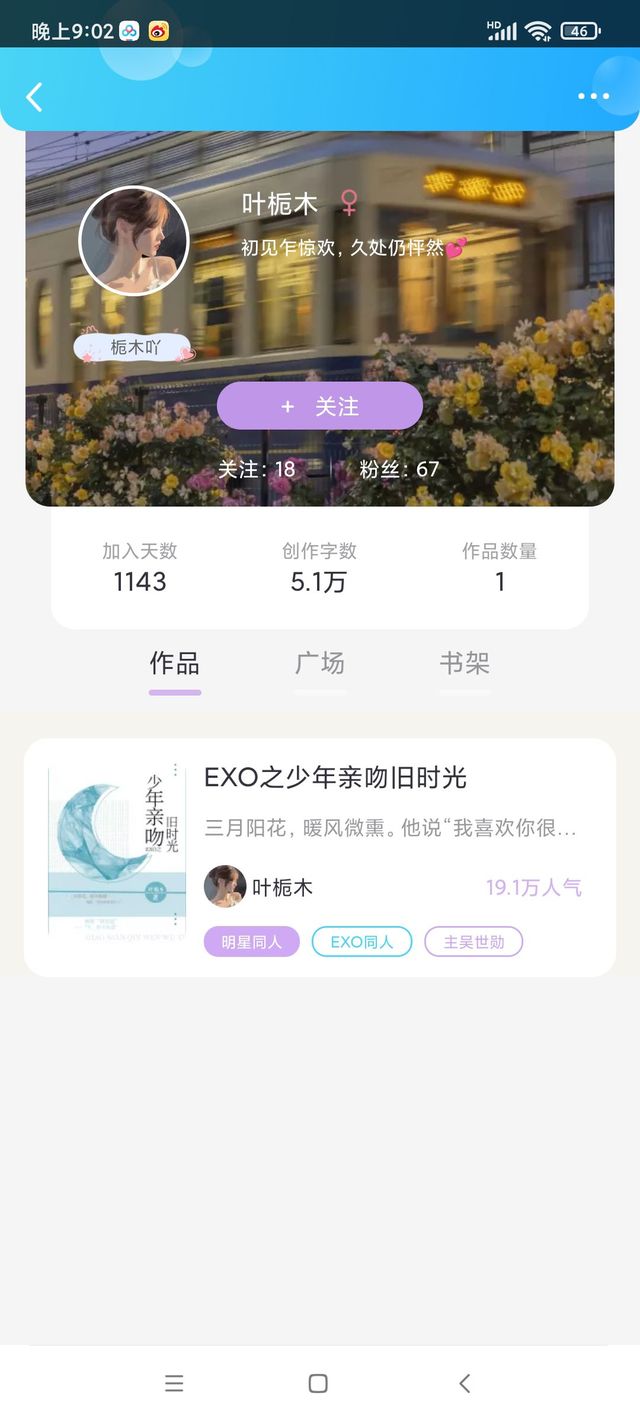
Task: Switch to the 广场 tab
Action: pos(320,663)
